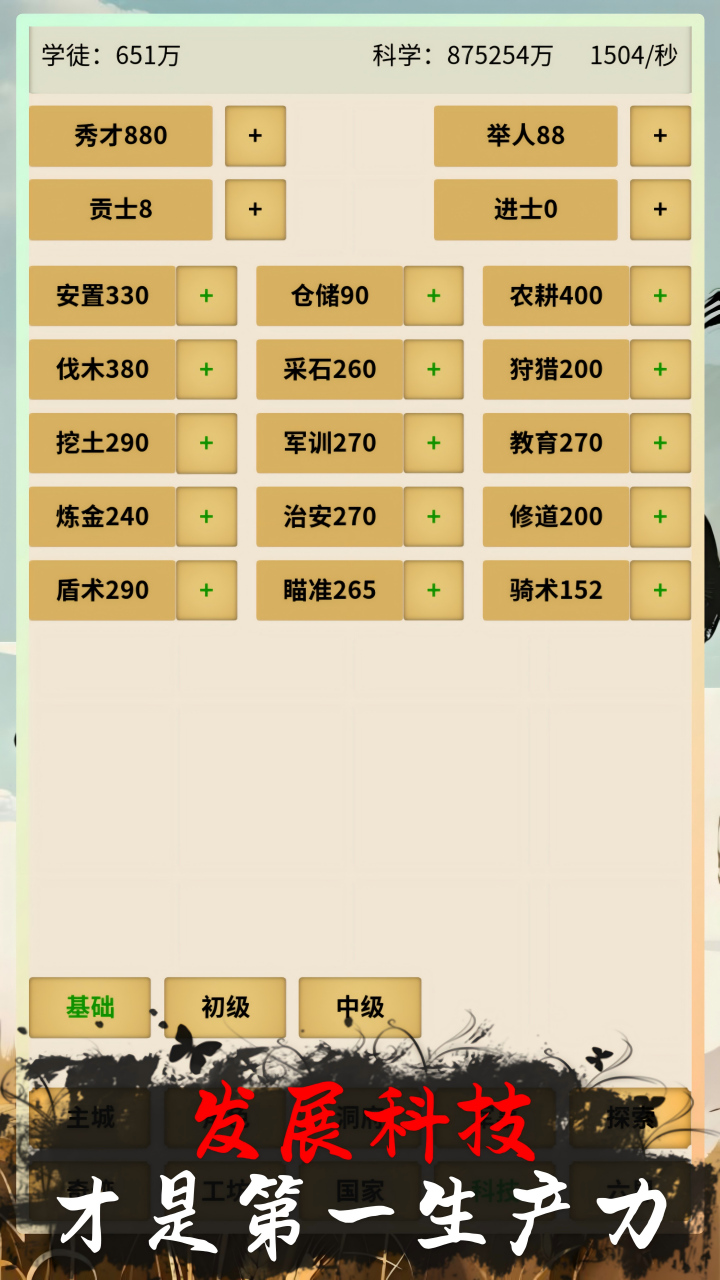720x1280 pixels.
Task: Upgrade 狩猎200 using the plus
Action: pyautogui.click(x=660, y=369)
